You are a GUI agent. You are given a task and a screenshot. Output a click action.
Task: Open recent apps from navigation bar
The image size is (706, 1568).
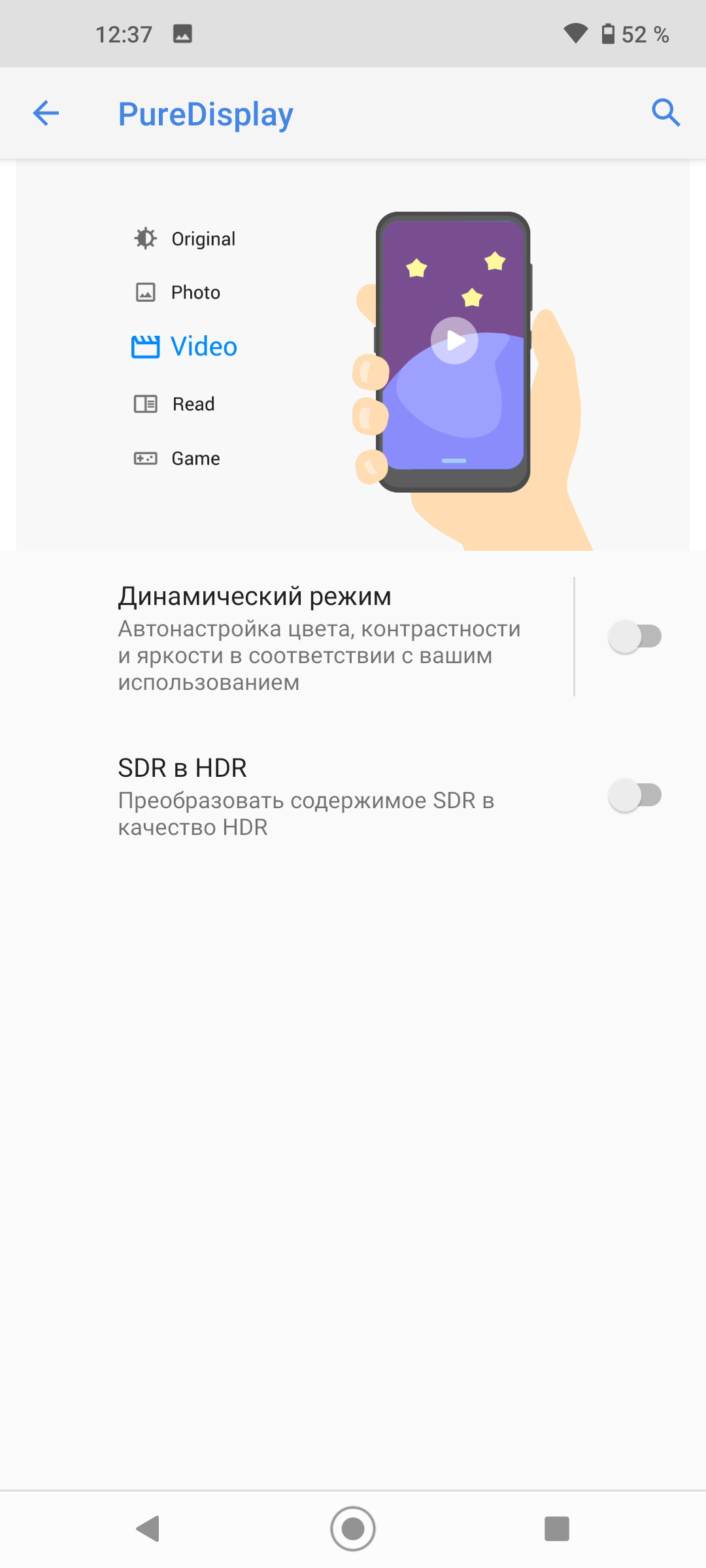[557, 1529]
